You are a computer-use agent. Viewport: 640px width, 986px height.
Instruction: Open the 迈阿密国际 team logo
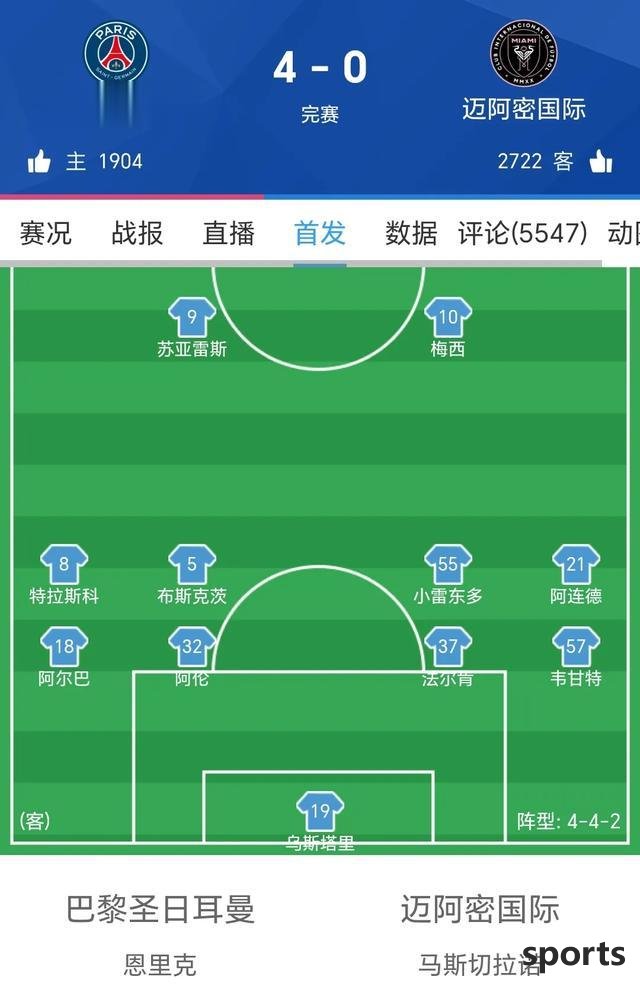pyautogui.click(x=523, y=53)
